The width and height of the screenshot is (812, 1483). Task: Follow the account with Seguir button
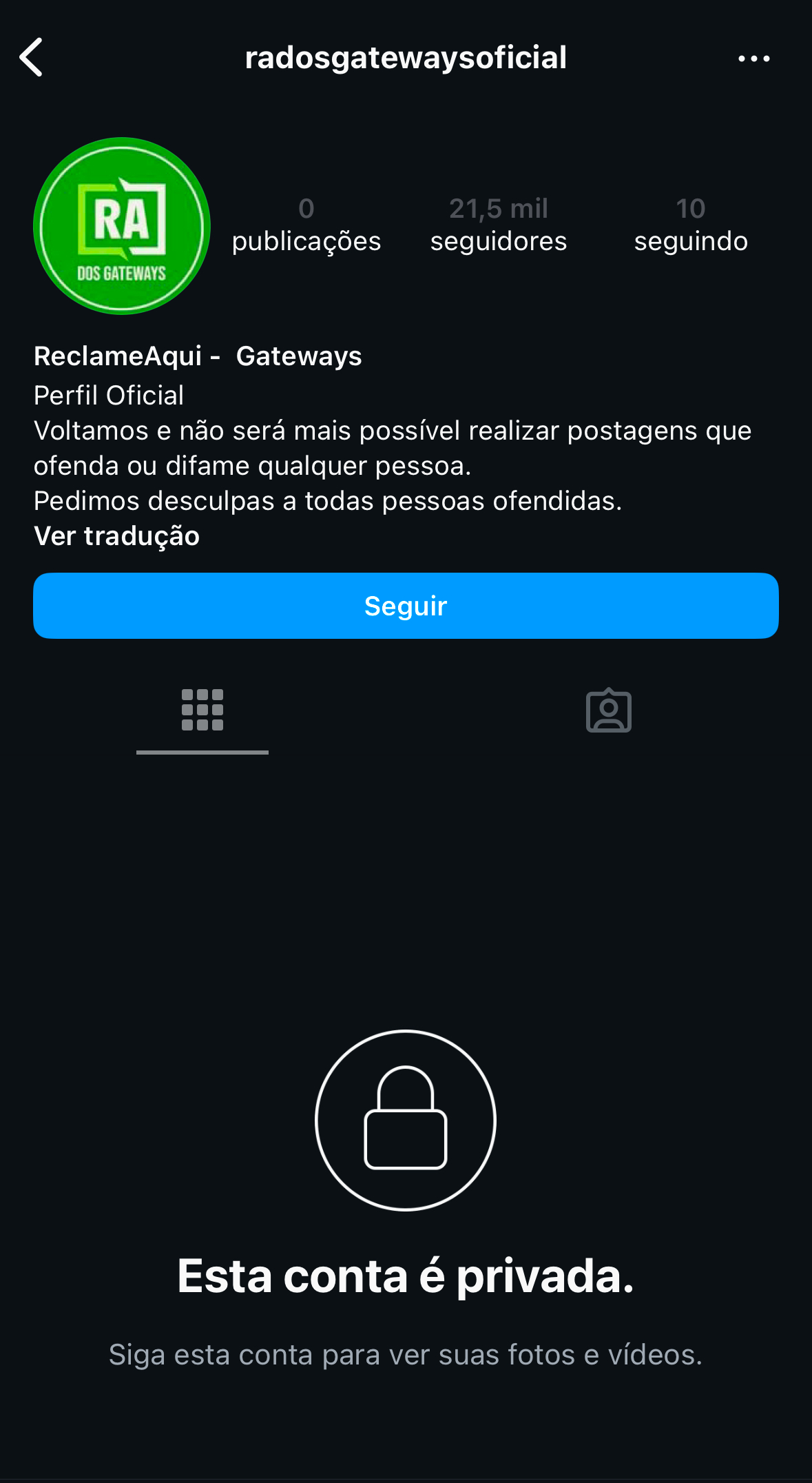pos(406,606)
